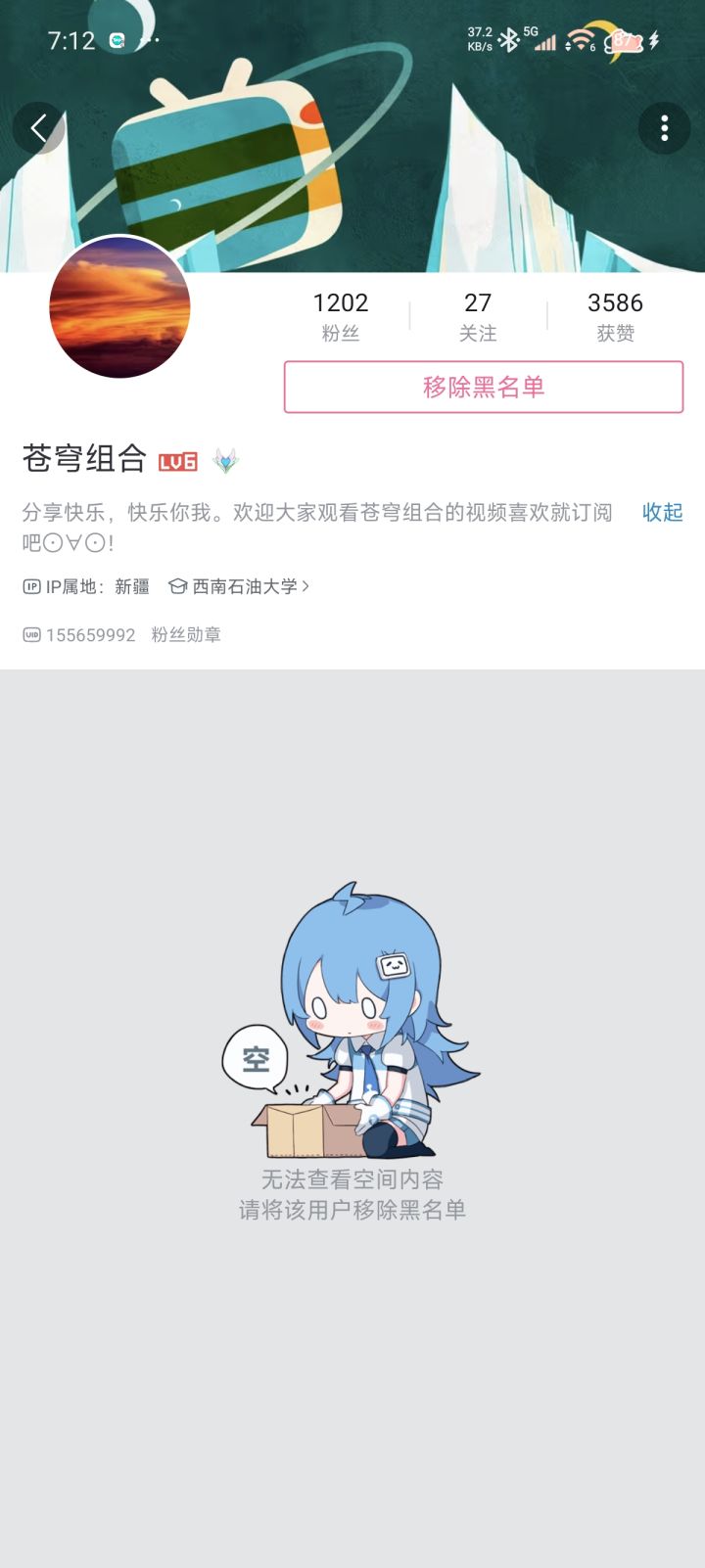The width and height of the screenshot is (705, 1568).
Task: Tap the 关注 count to view followings
Action: click(479, 313)
